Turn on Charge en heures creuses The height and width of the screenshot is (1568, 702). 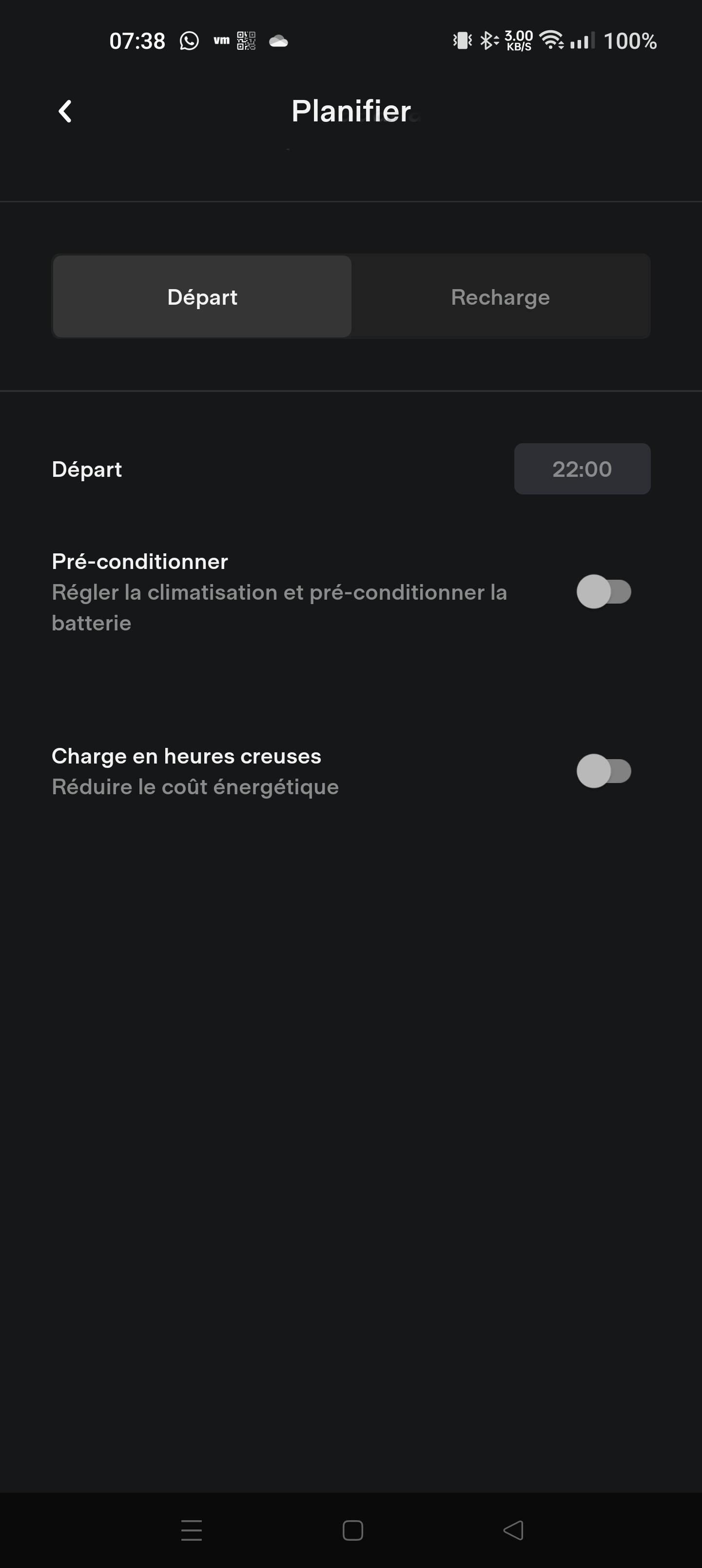[x=604, y=771]
